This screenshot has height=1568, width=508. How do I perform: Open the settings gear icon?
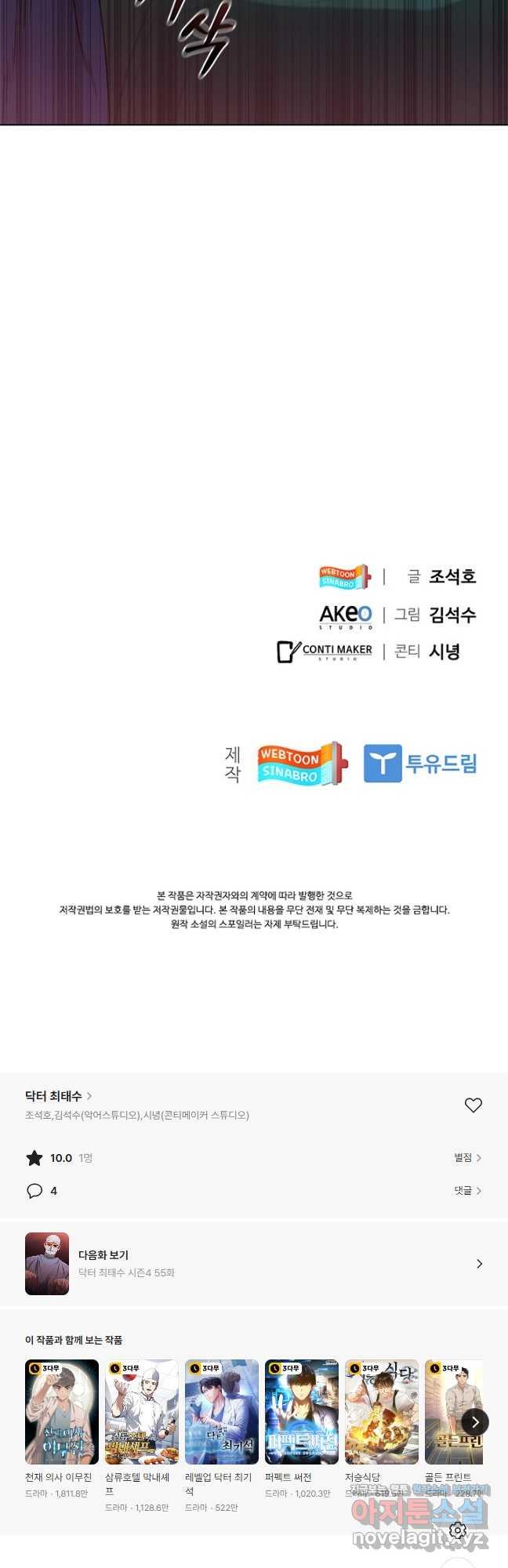[458, 1530]
